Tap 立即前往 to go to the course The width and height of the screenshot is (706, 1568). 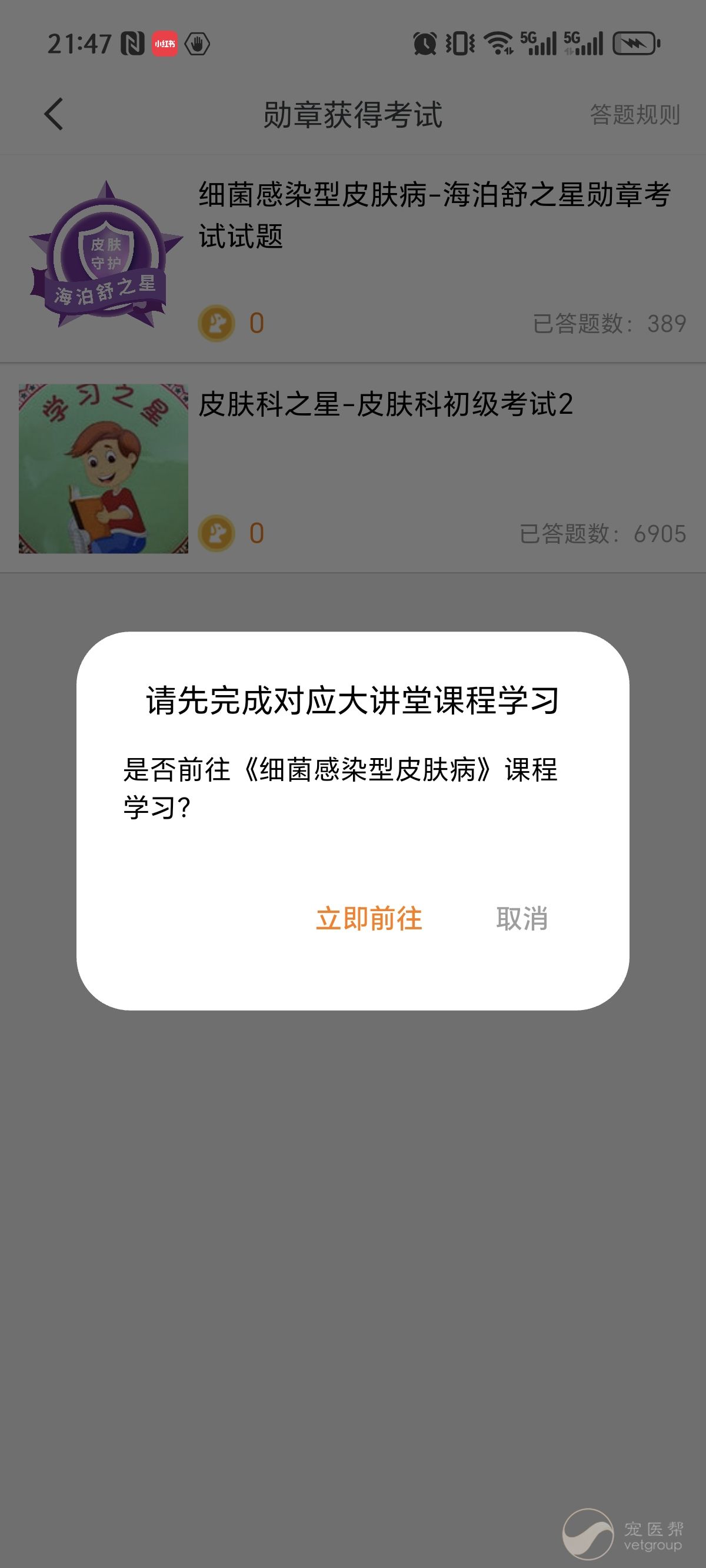(369, 919)
